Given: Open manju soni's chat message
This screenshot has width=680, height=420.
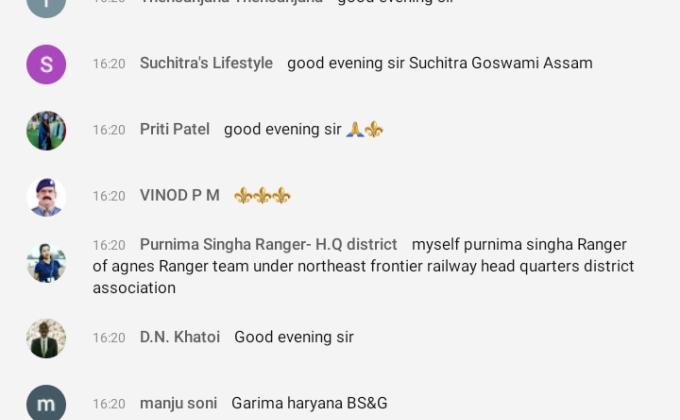Looking at the screenshot, I should point(309,404).
